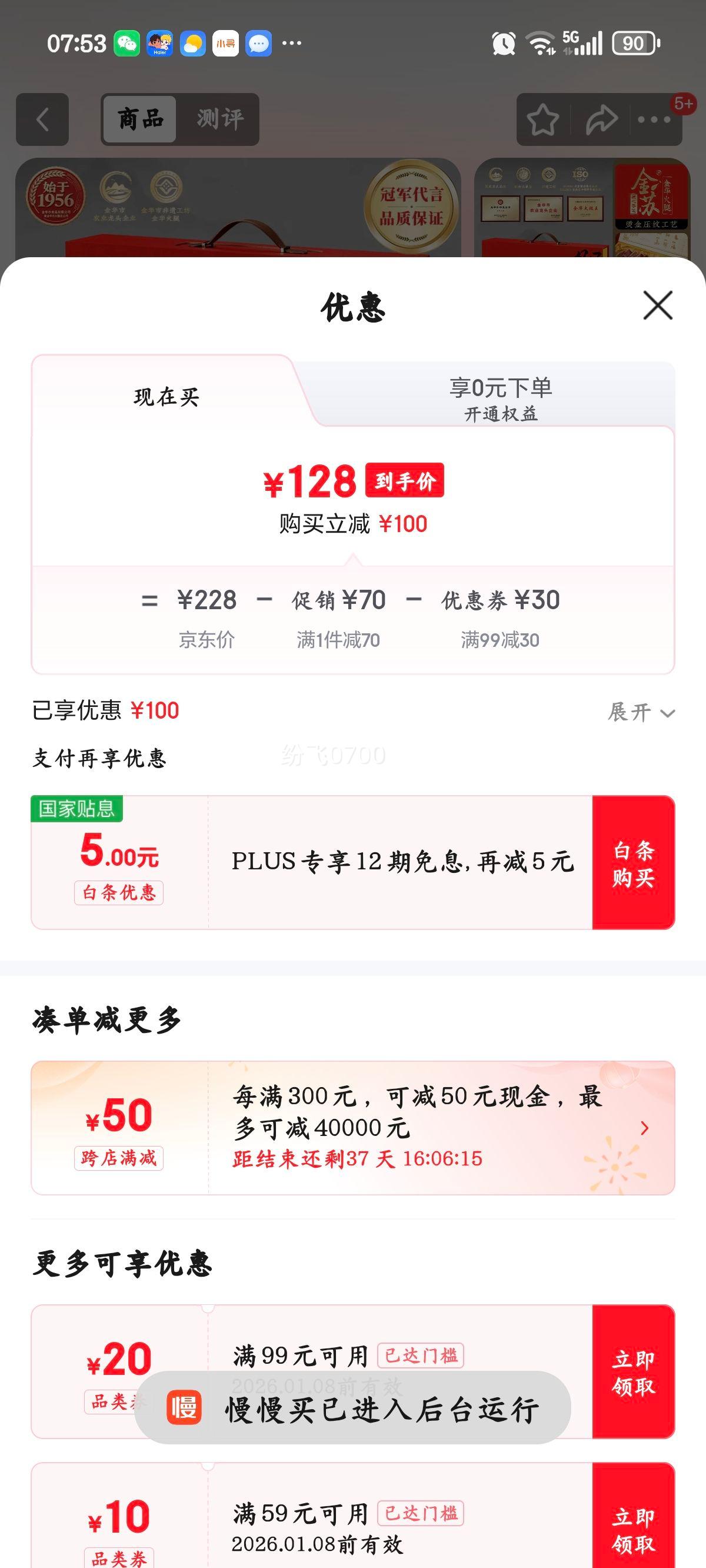Select the 现在买 tab
The width and height of the screenshot is (706, 1568).
point(164,396)
